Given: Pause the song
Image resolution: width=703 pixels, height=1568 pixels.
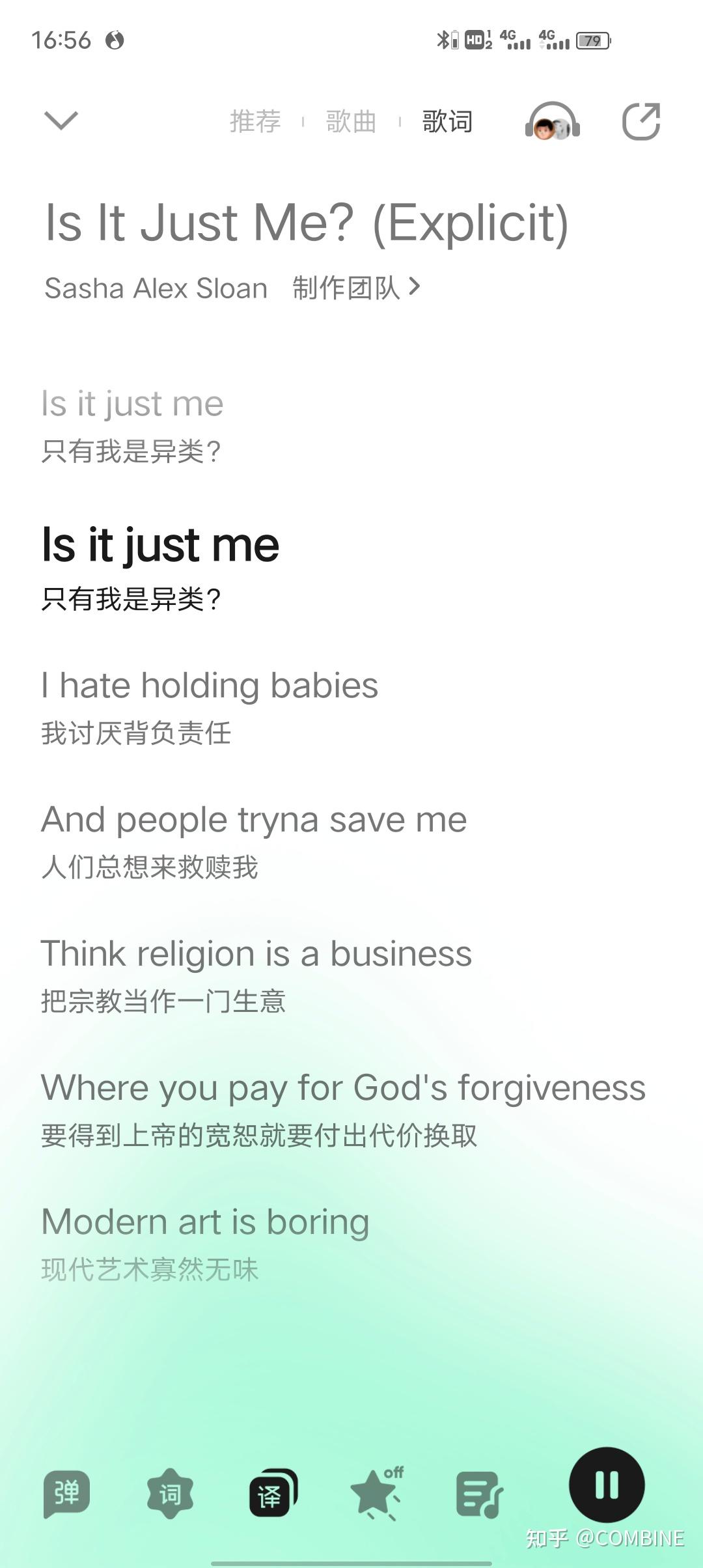Looking at the screenshot, I should point(607,1485).
